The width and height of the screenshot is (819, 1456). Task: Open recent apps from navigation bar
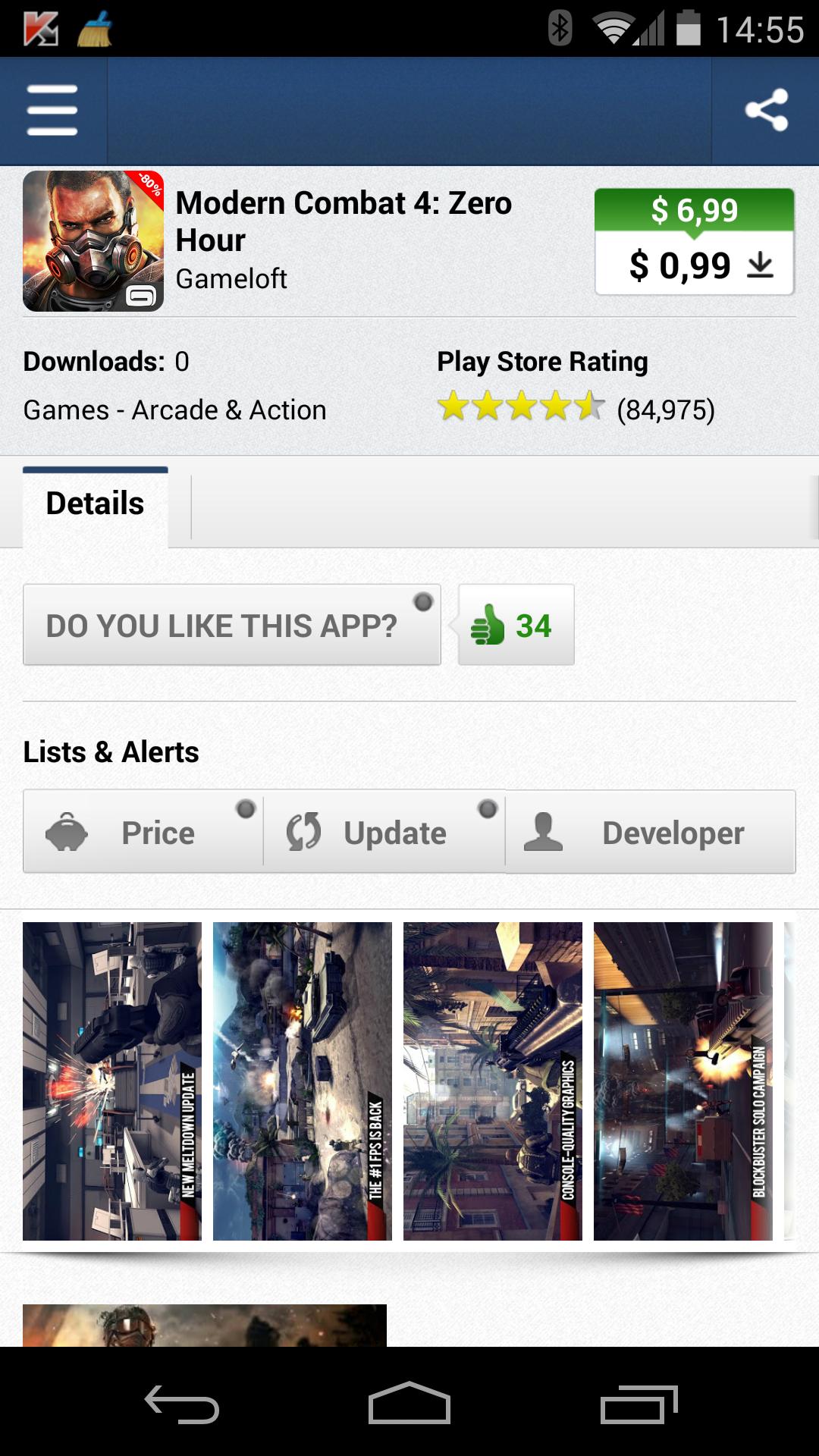click(639, 1404)
